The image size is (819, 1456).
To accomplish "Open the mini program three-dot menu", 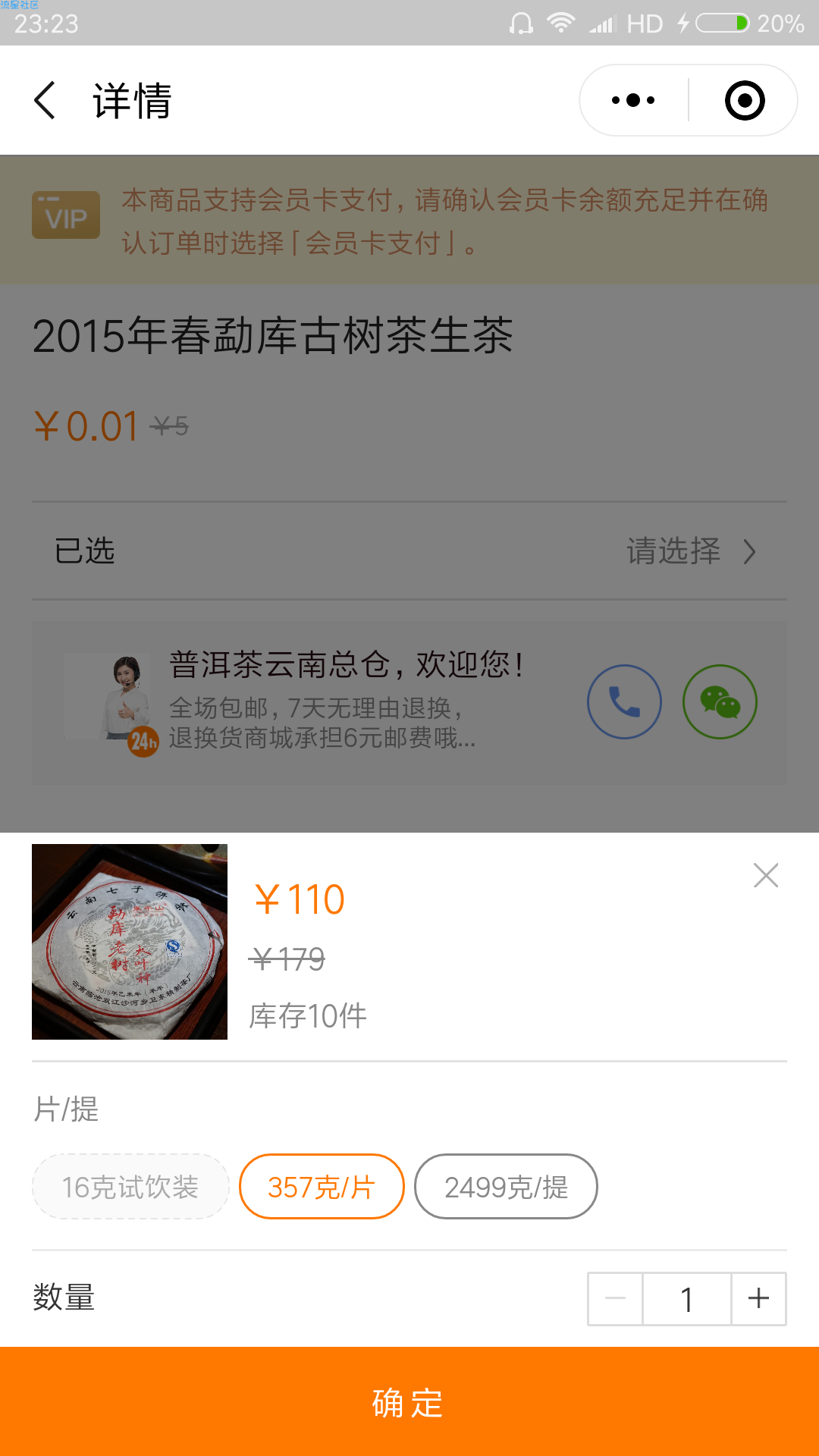I will point(633,100).
